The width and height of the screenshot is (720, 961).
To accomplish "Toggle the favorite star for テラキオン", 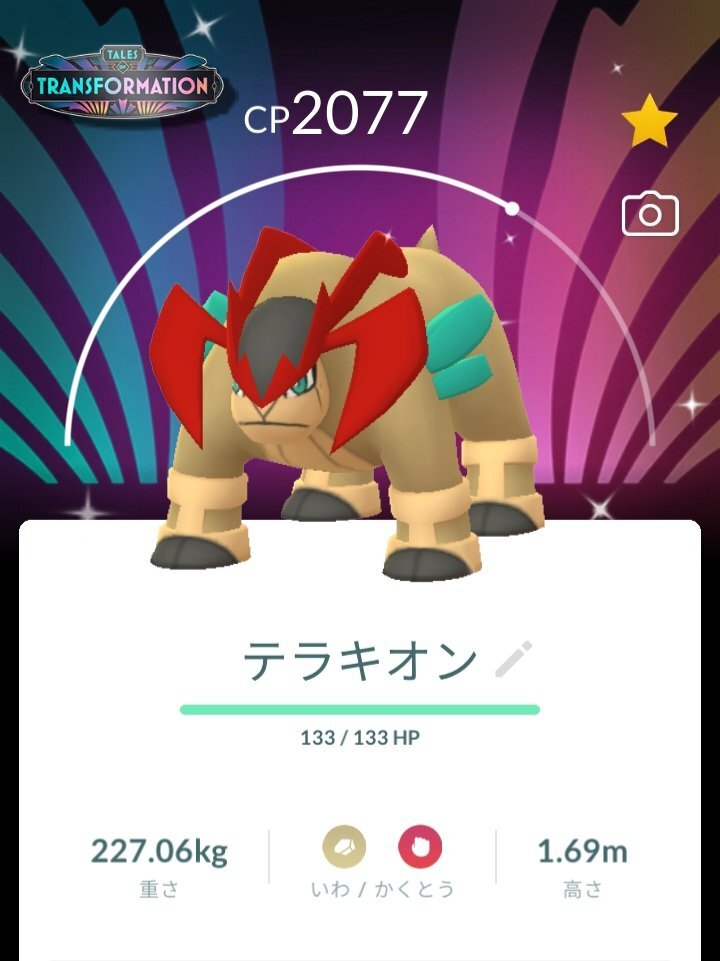I will (x=649, y=123).
